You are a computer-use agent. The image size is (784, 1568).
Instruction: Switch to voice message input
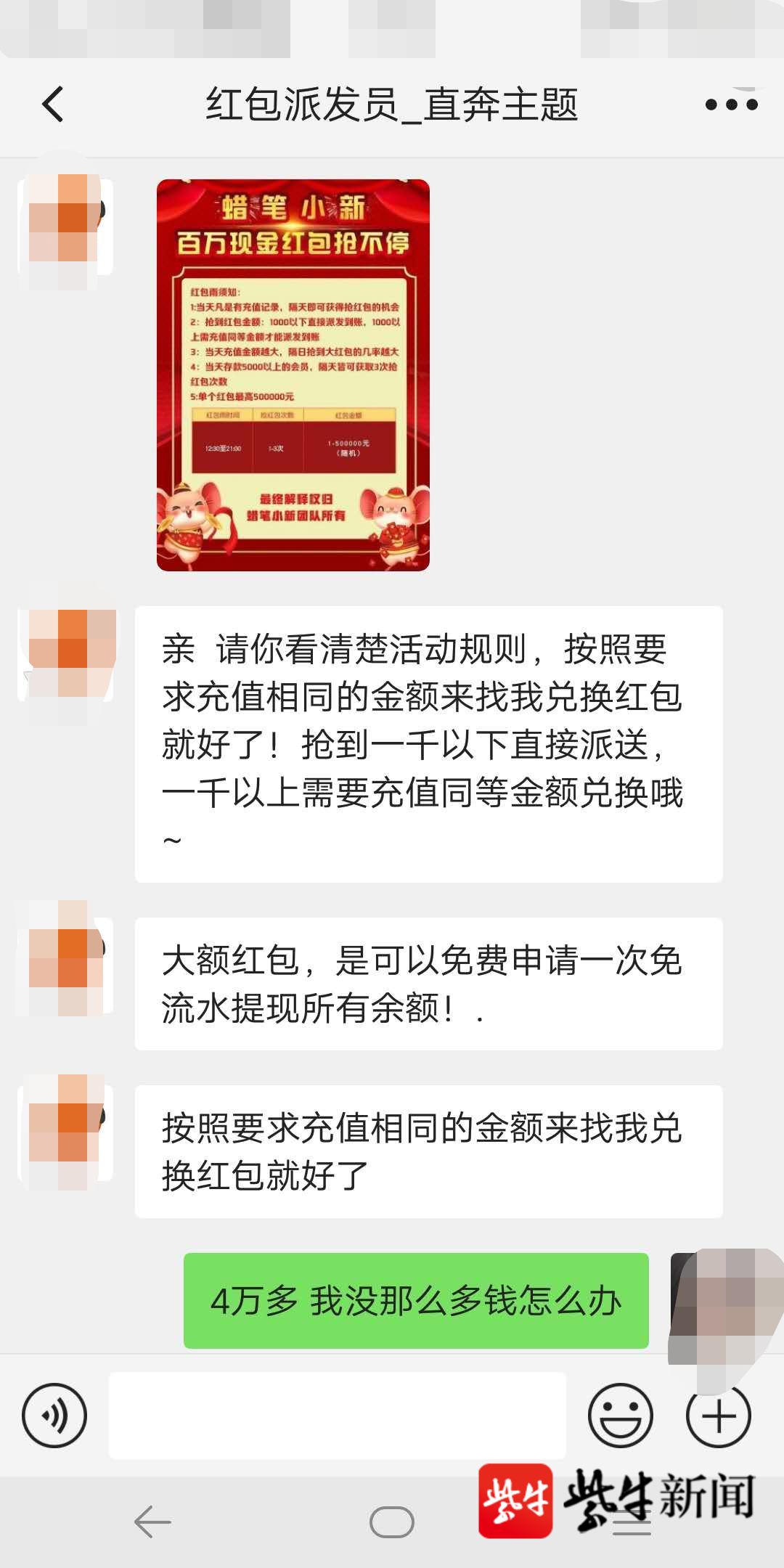pos(54,1416)
